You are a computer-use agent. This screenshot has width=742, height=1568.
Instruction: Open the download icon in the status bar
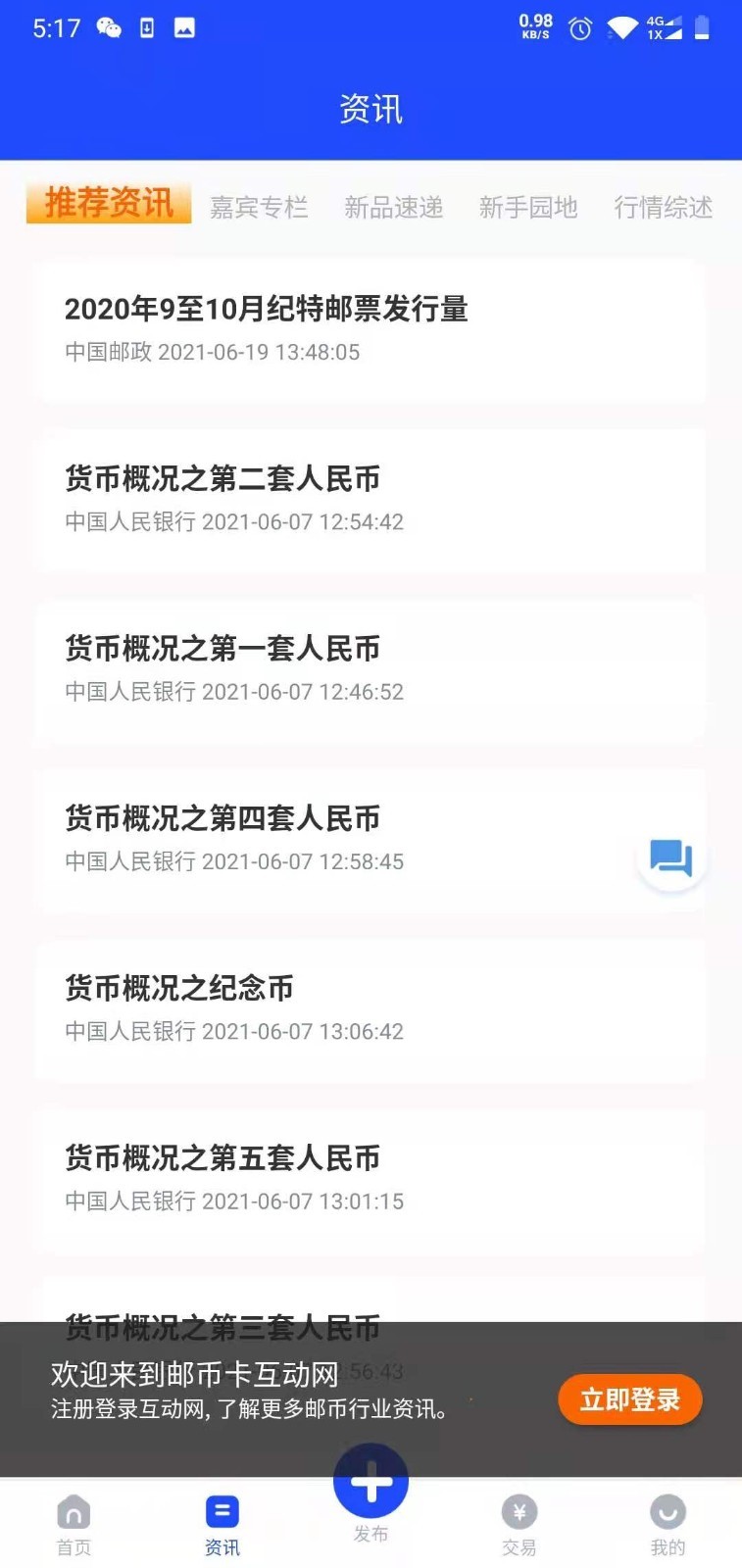[145, 28]
